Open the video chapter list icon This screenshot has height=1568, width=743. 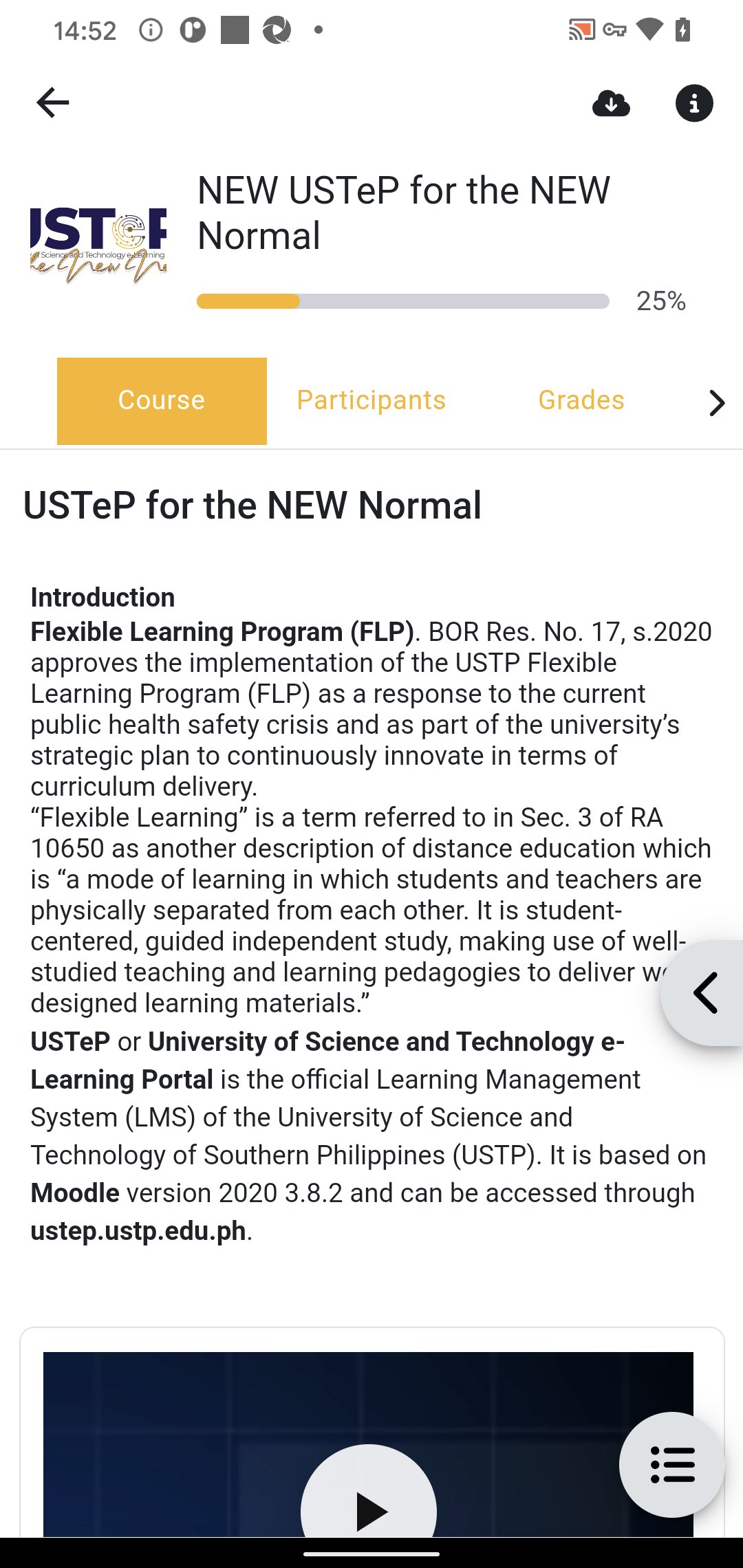point(671,1463)
